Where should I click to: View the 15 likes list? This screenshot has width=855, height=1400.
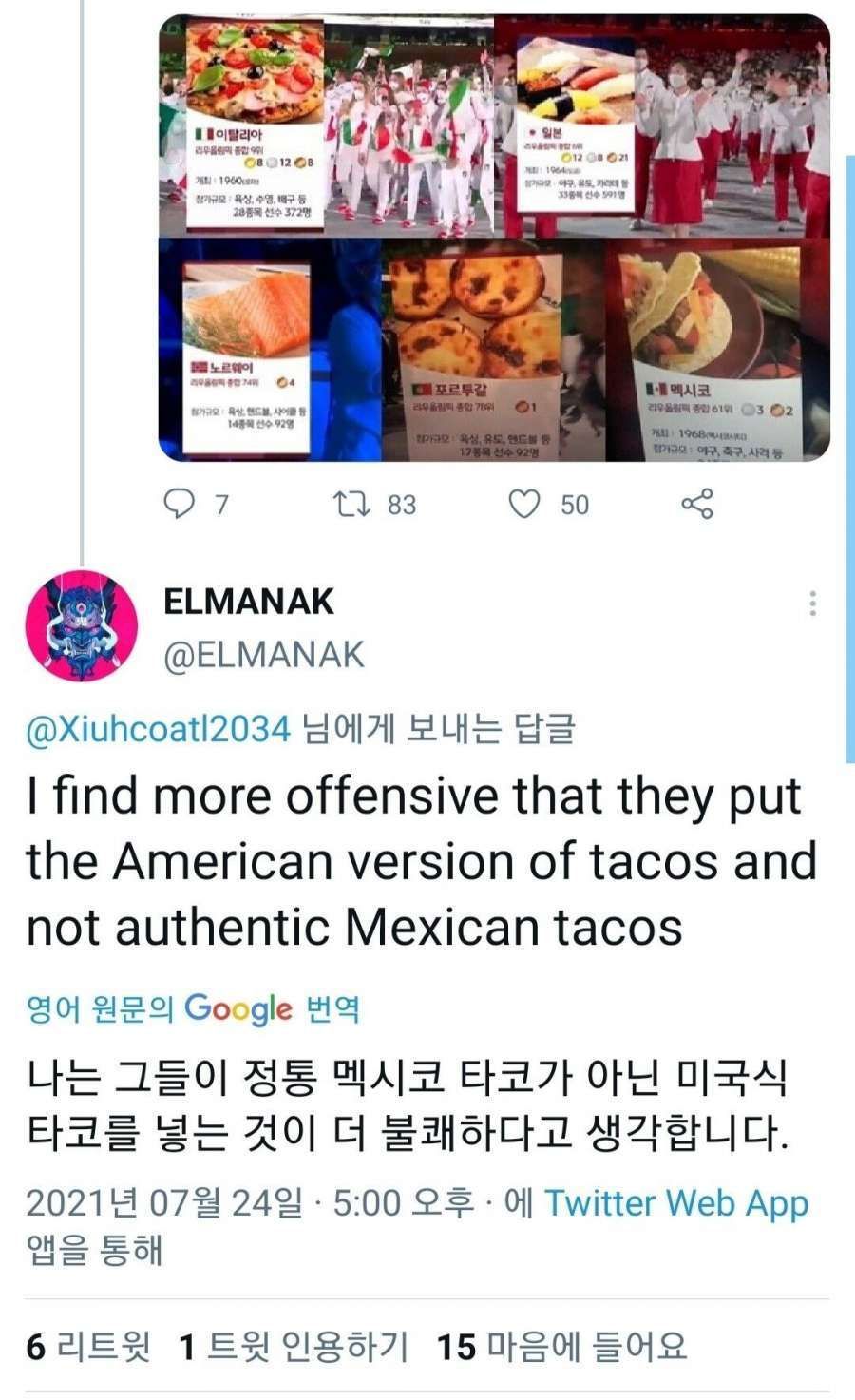[560, 1346]
